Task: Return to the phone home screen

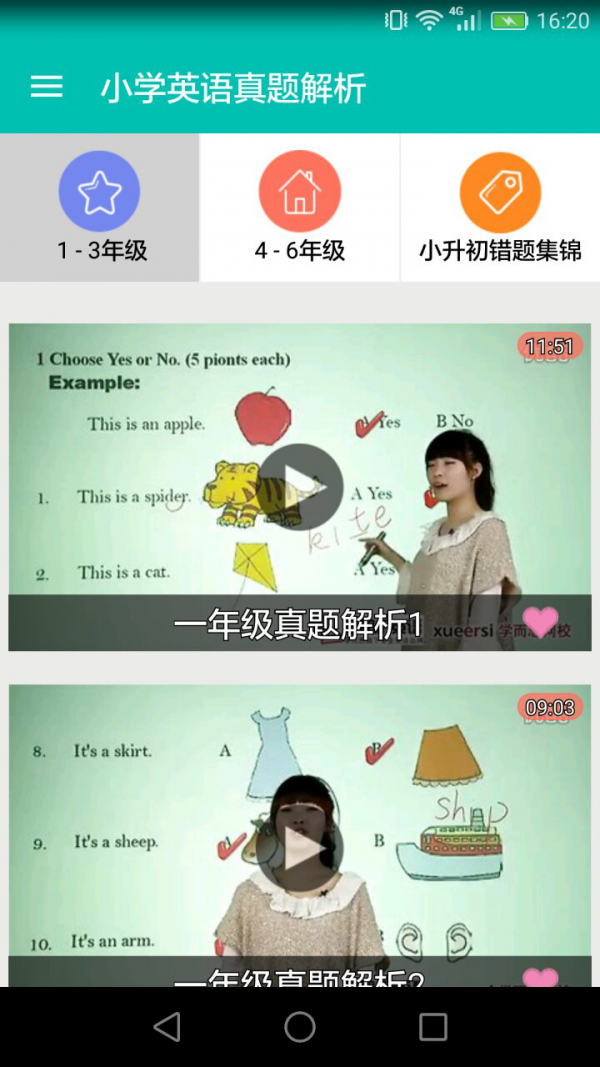Action: [x=300, y=1026]
